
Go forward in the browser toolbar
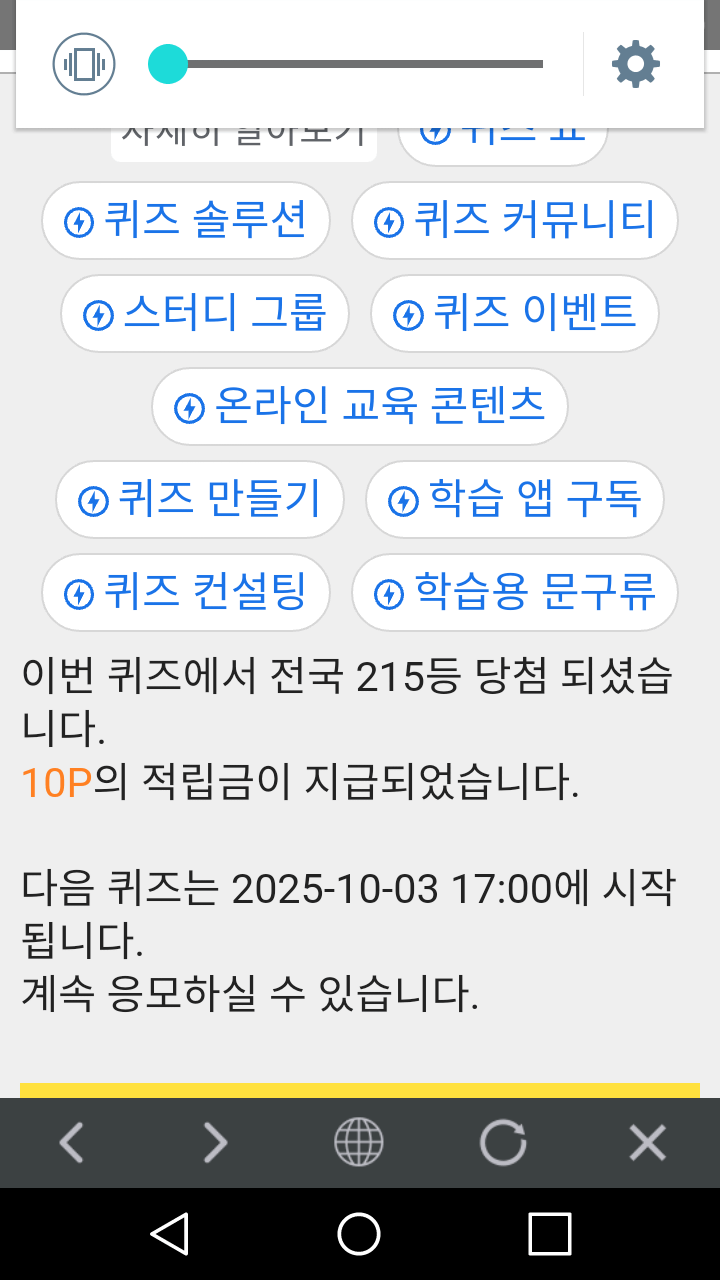pyautogui.click(x=215, y=1142)
